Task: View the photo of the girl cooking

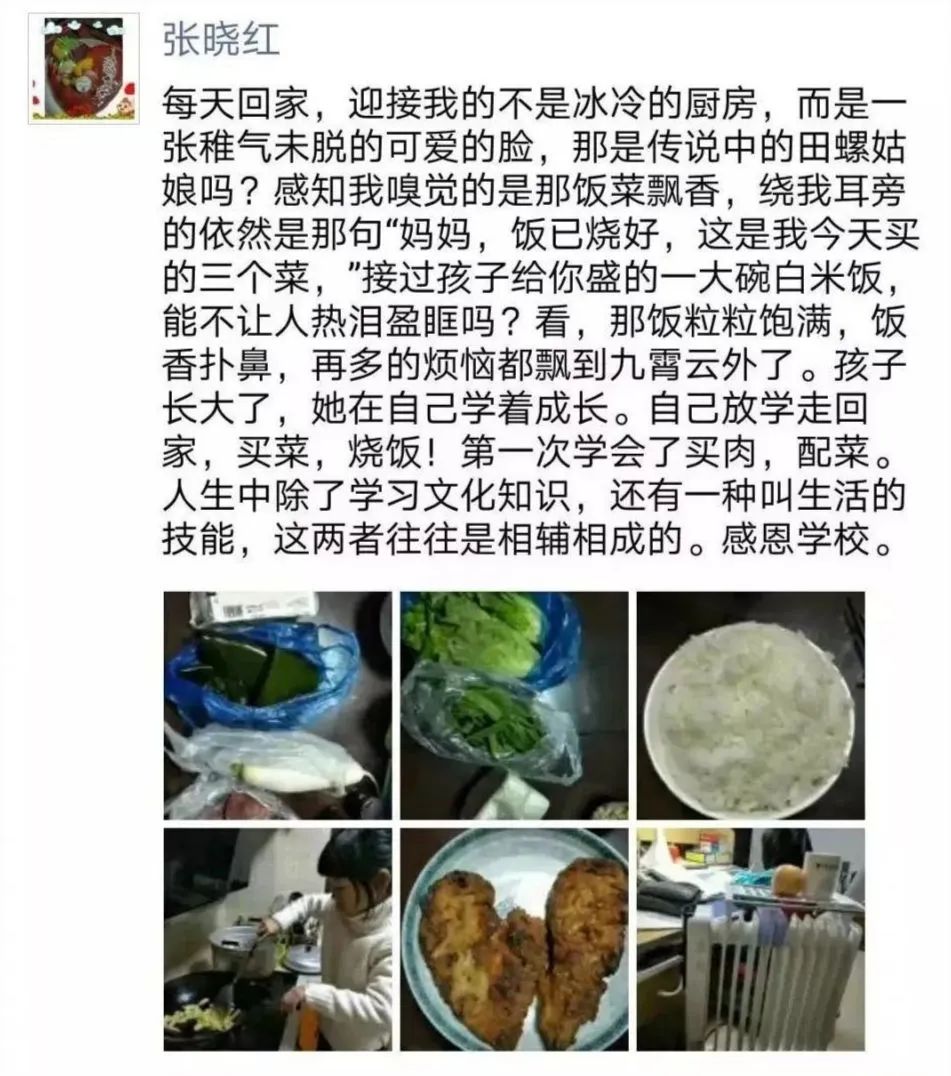Action: 277,938
